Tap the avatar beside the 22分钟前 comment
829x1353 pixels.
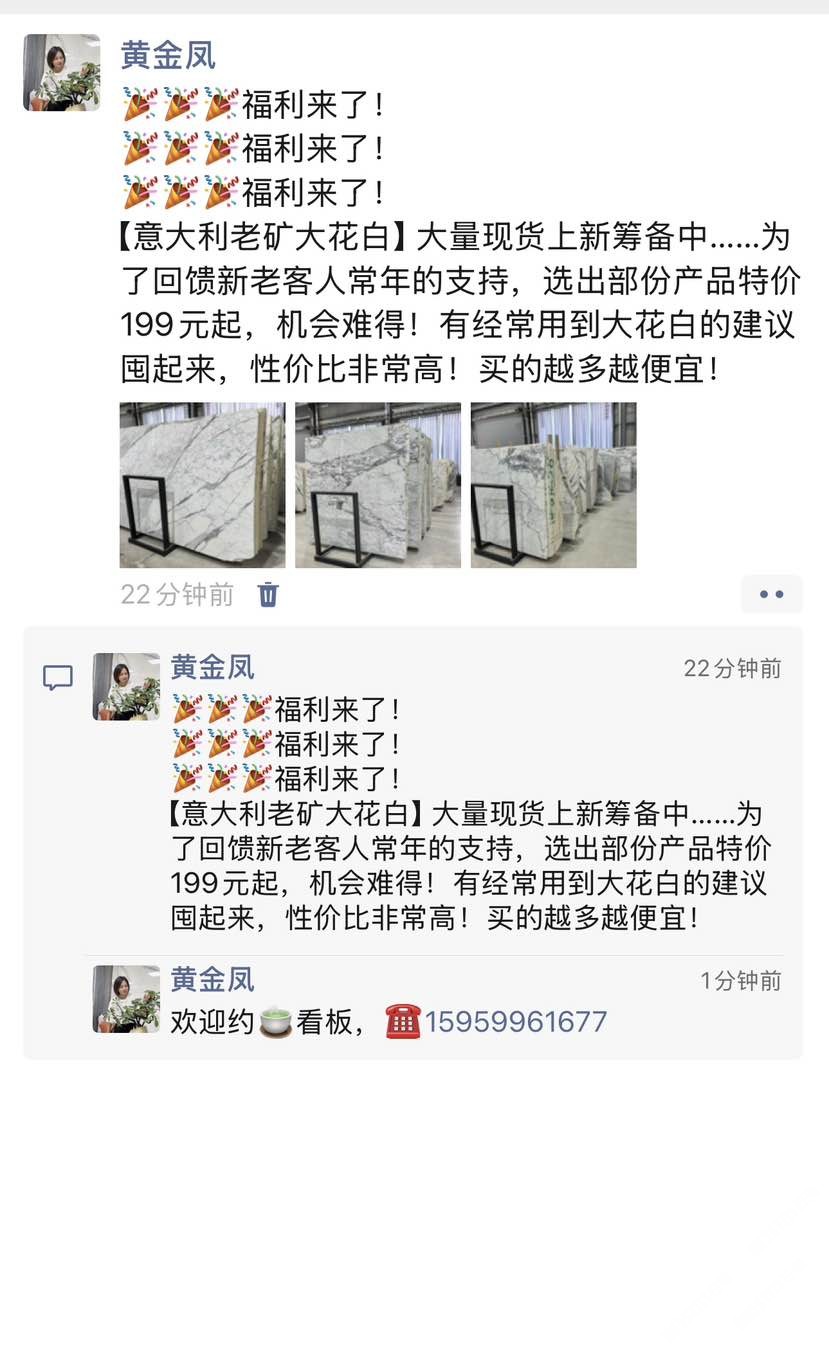pyautogui.click(x=126, y=687)
